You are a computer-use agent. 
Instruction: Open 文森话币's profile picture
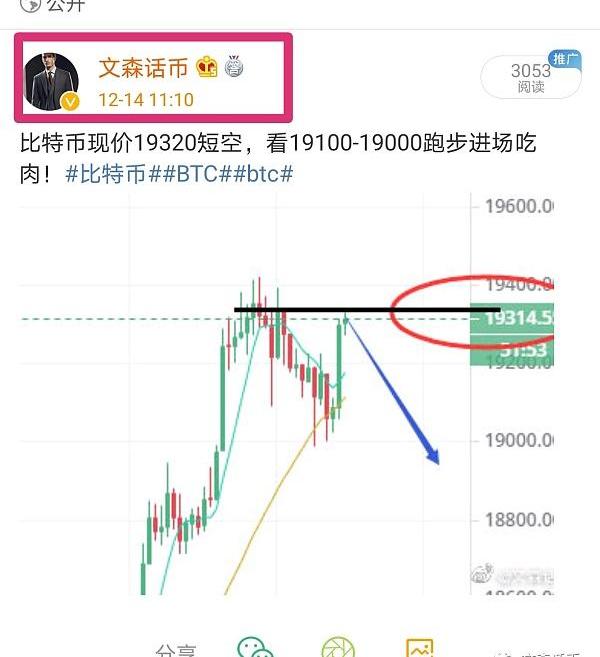(51, 78)
